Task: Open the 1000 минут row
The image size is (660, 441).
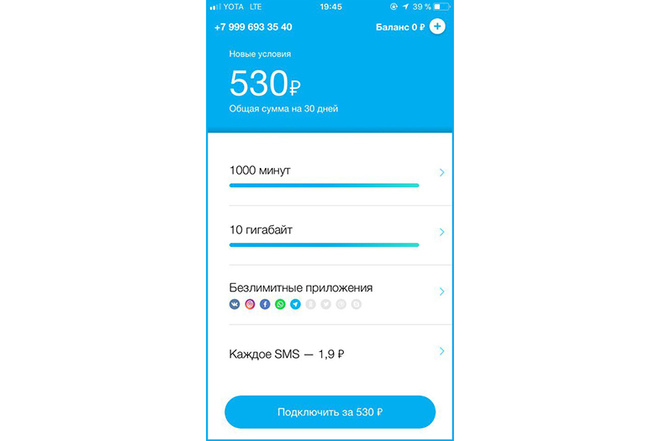Action: (330, 175)
